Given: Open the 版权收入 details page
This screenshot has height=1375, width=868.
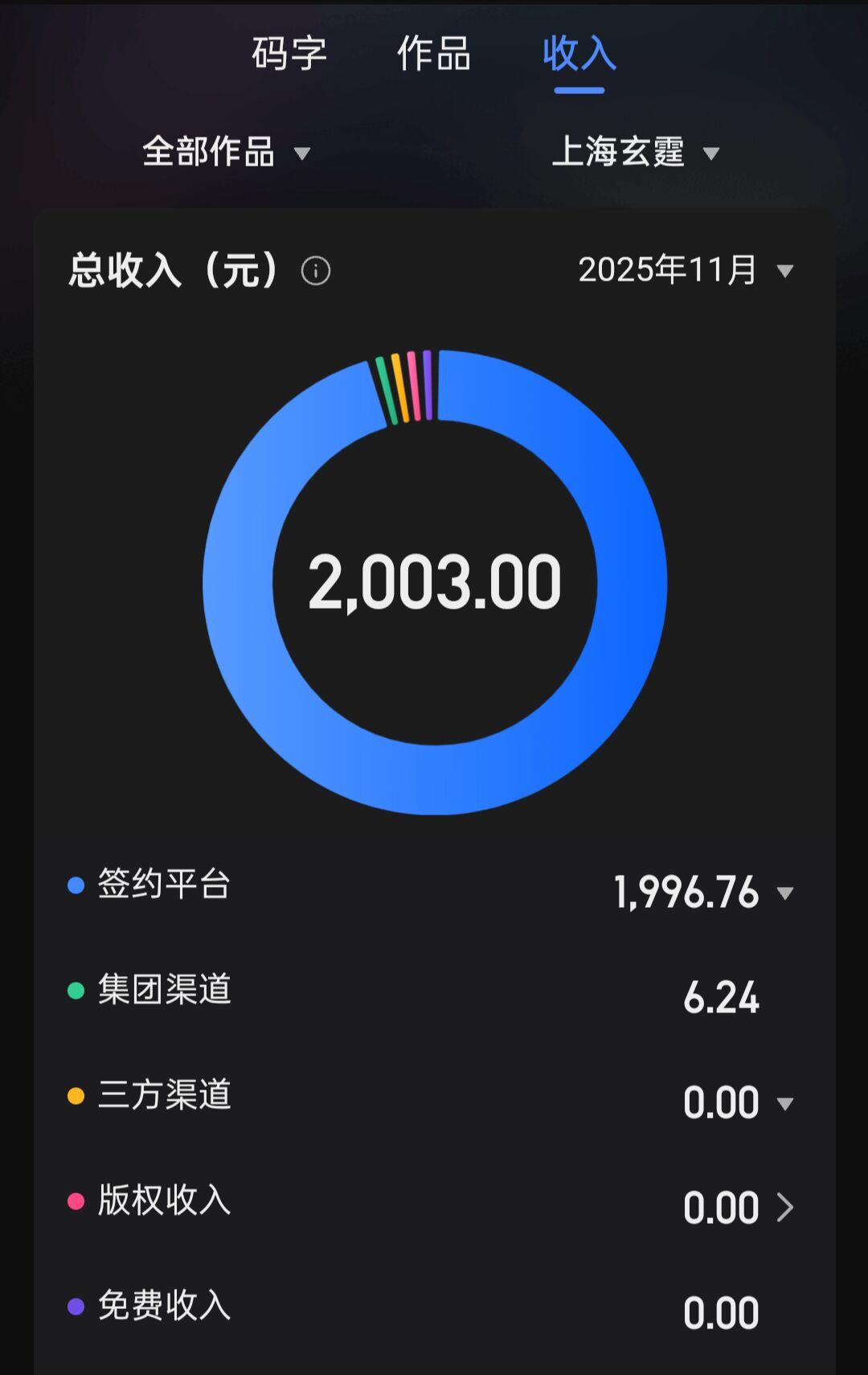Looking at the screenshot, I should coord(784,1207).
